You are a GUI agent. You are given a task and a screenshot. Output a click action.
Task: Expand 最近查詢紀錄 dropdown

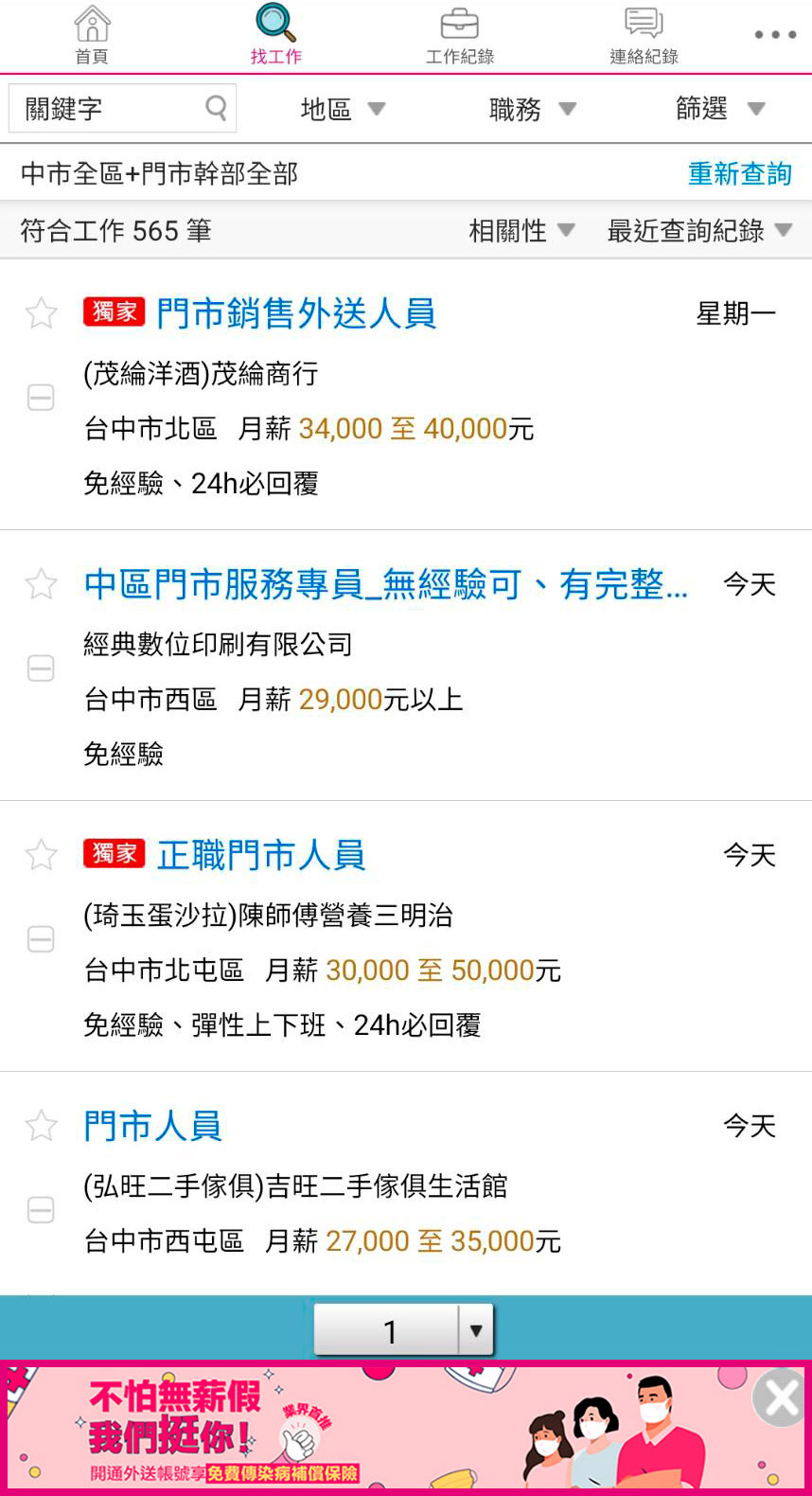click(698, 230)
